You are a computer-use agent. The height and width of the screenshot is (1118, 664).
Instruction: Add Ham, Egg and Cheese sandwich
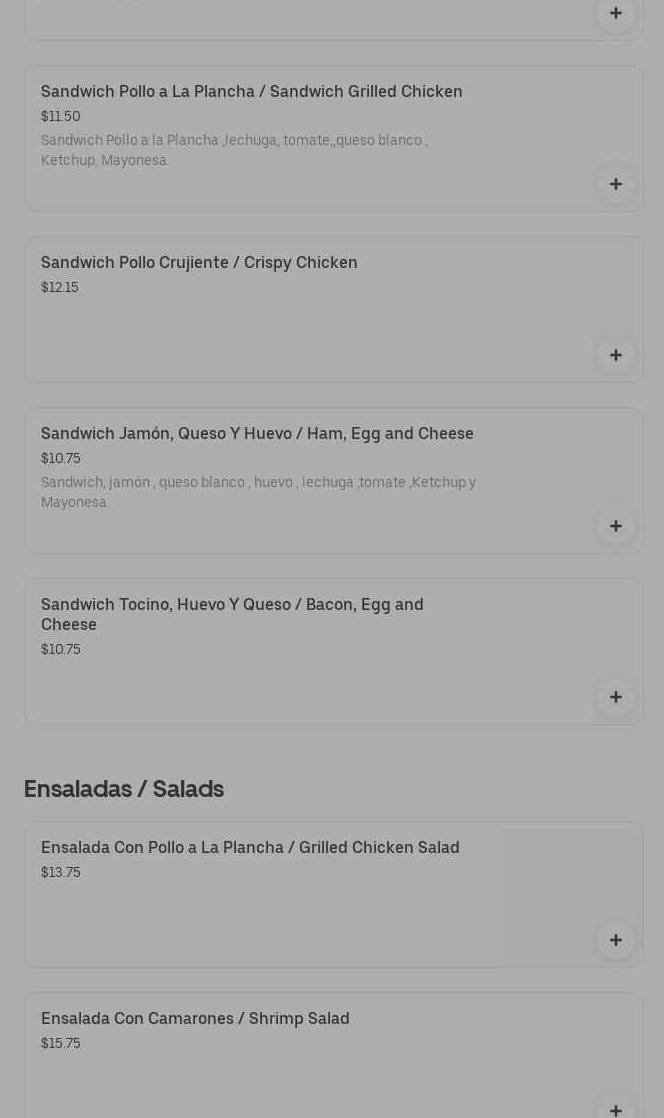tap(615, 526)
